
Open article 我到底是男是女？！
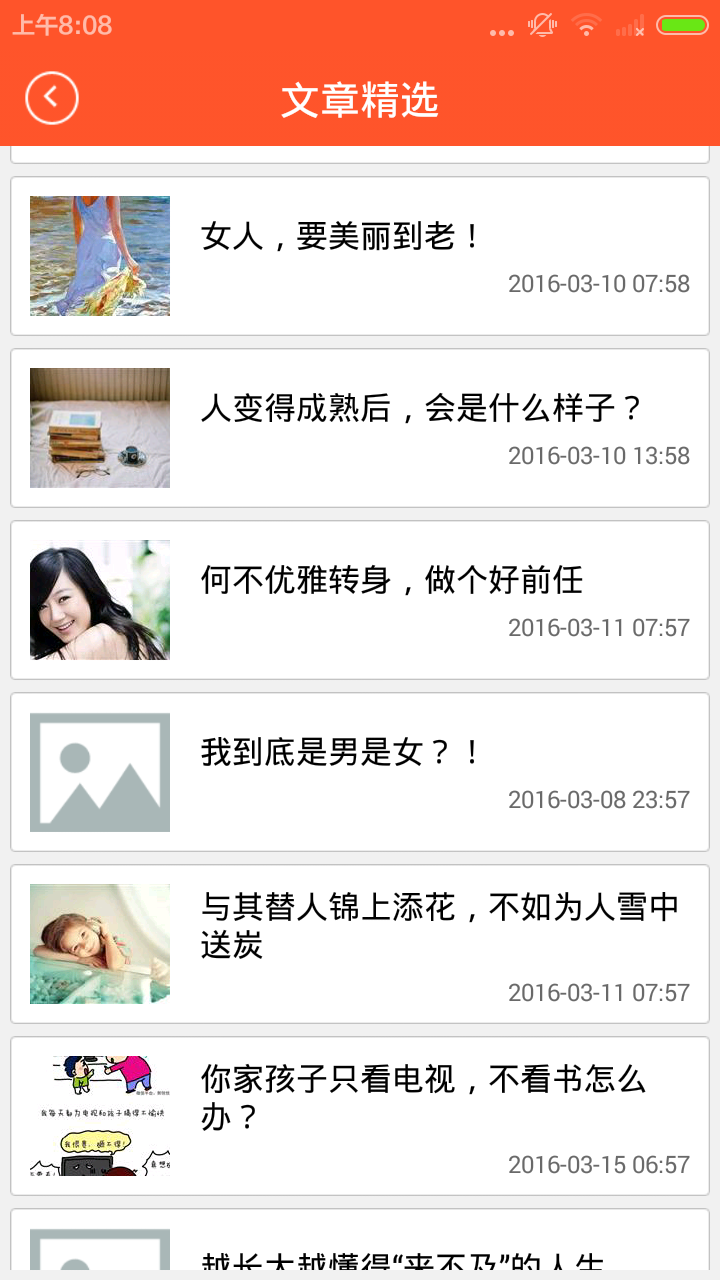point(360,772)
